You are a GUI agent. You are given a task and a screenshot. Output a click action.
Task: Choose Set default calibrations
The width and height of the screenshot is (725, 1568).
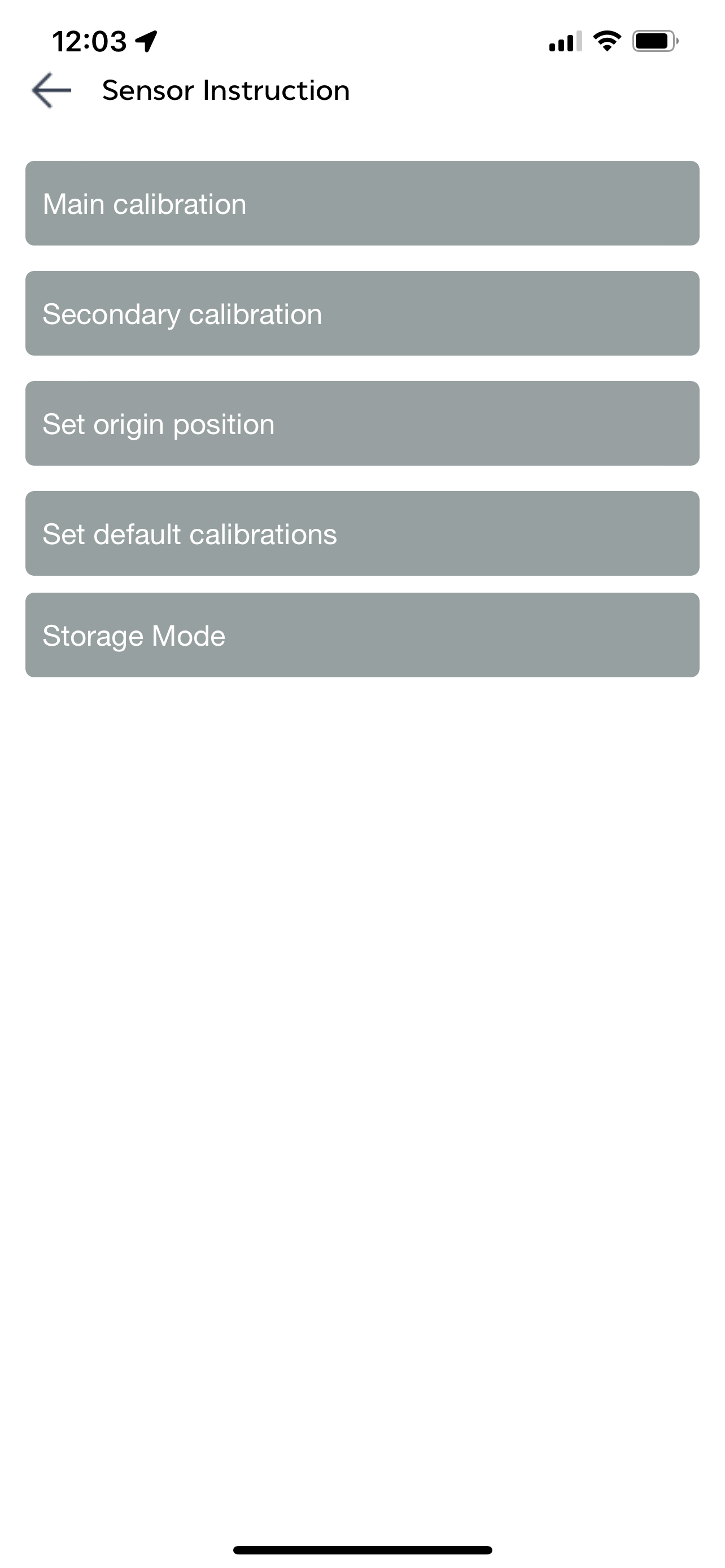click(362, 534)
